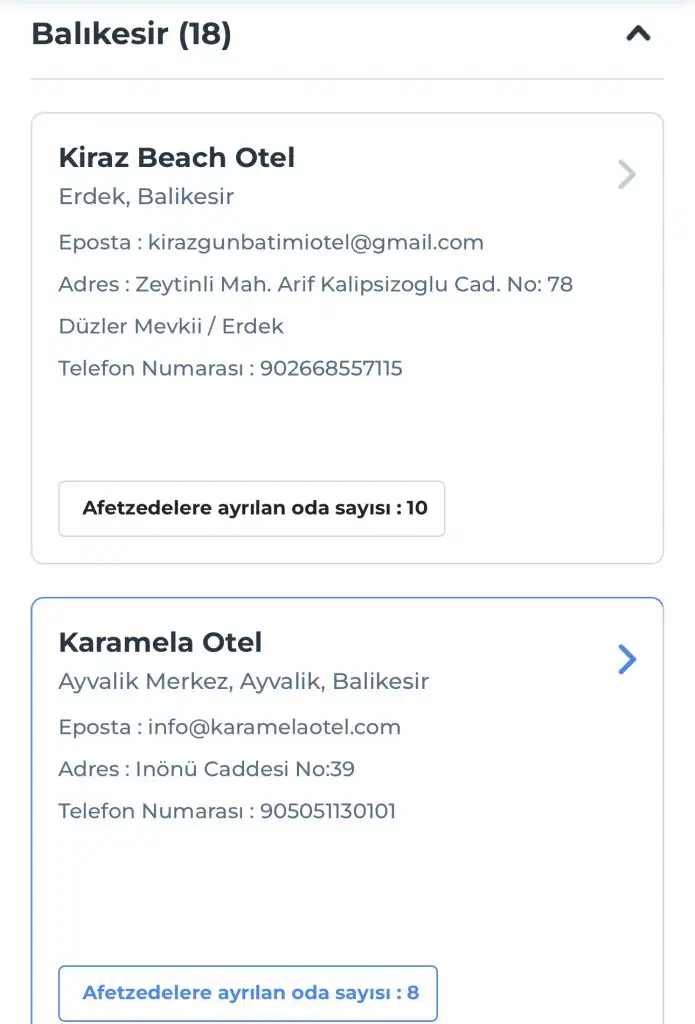Image resolution: width=695 pixels, height=1024 pixels.
Task: Tap Kiraz Beach Otel's room count button
Action: tap(252, 508)
